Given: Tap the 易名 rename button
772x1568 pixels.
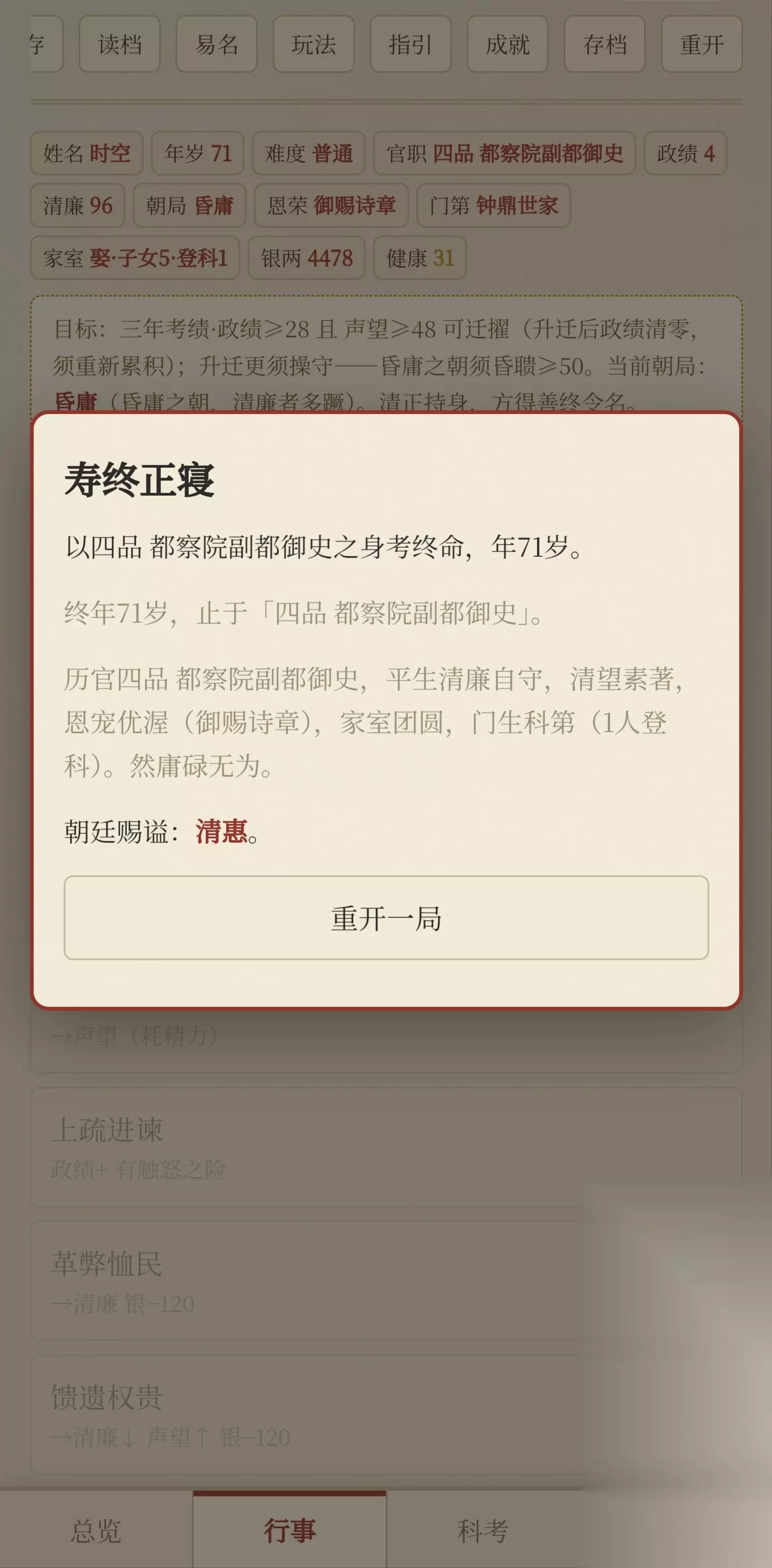Looking at the screenshot, I should tap(217, 45).
